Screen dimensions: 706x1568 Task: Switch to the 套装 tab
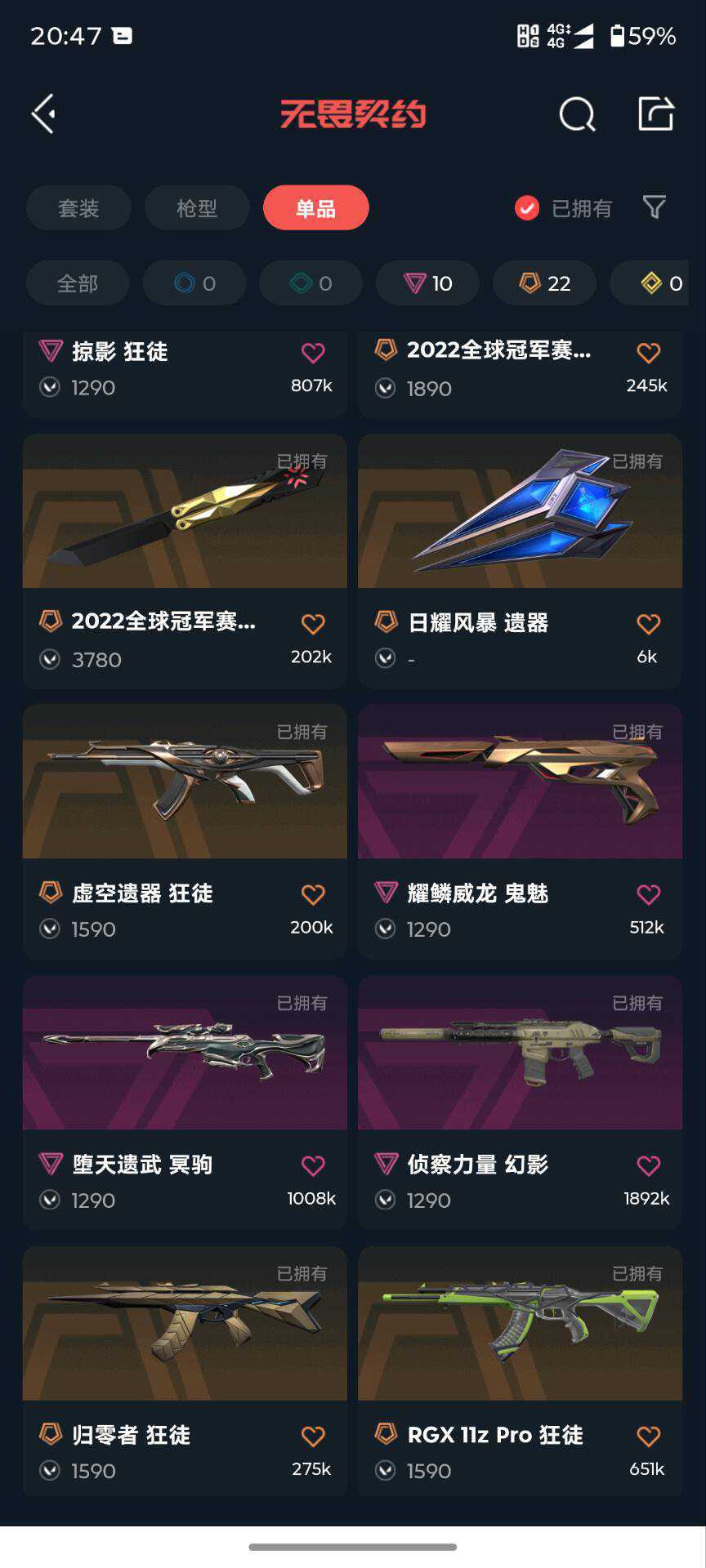click(78, 207)
